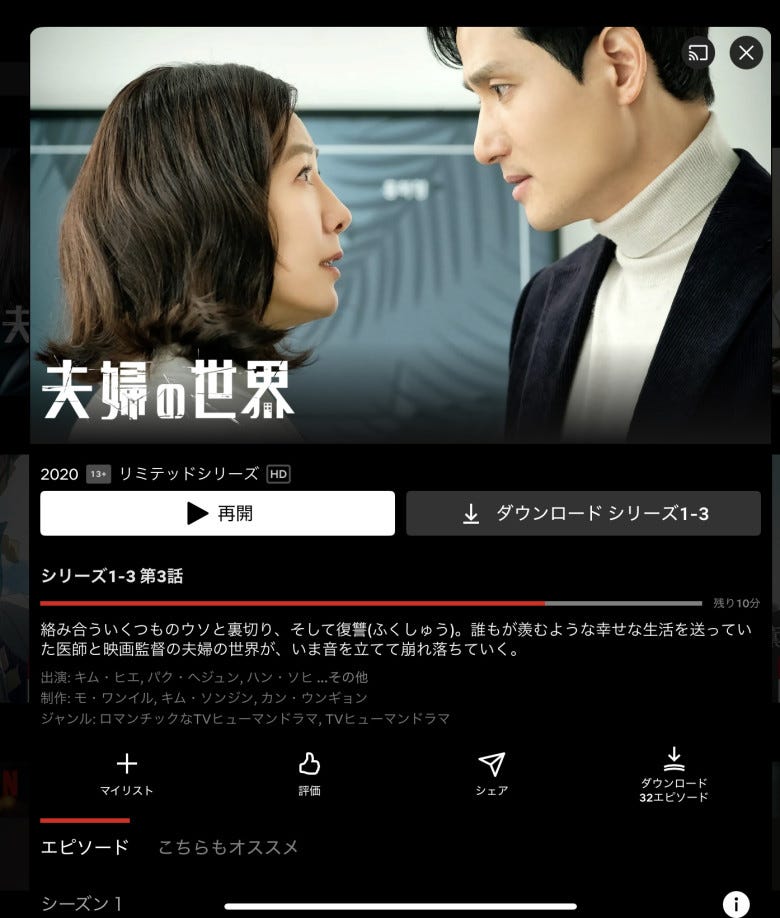Screen dimensions: 780x918
Task: Share the show via シェア
Action: pyautogui.click(x=491, y=774)
